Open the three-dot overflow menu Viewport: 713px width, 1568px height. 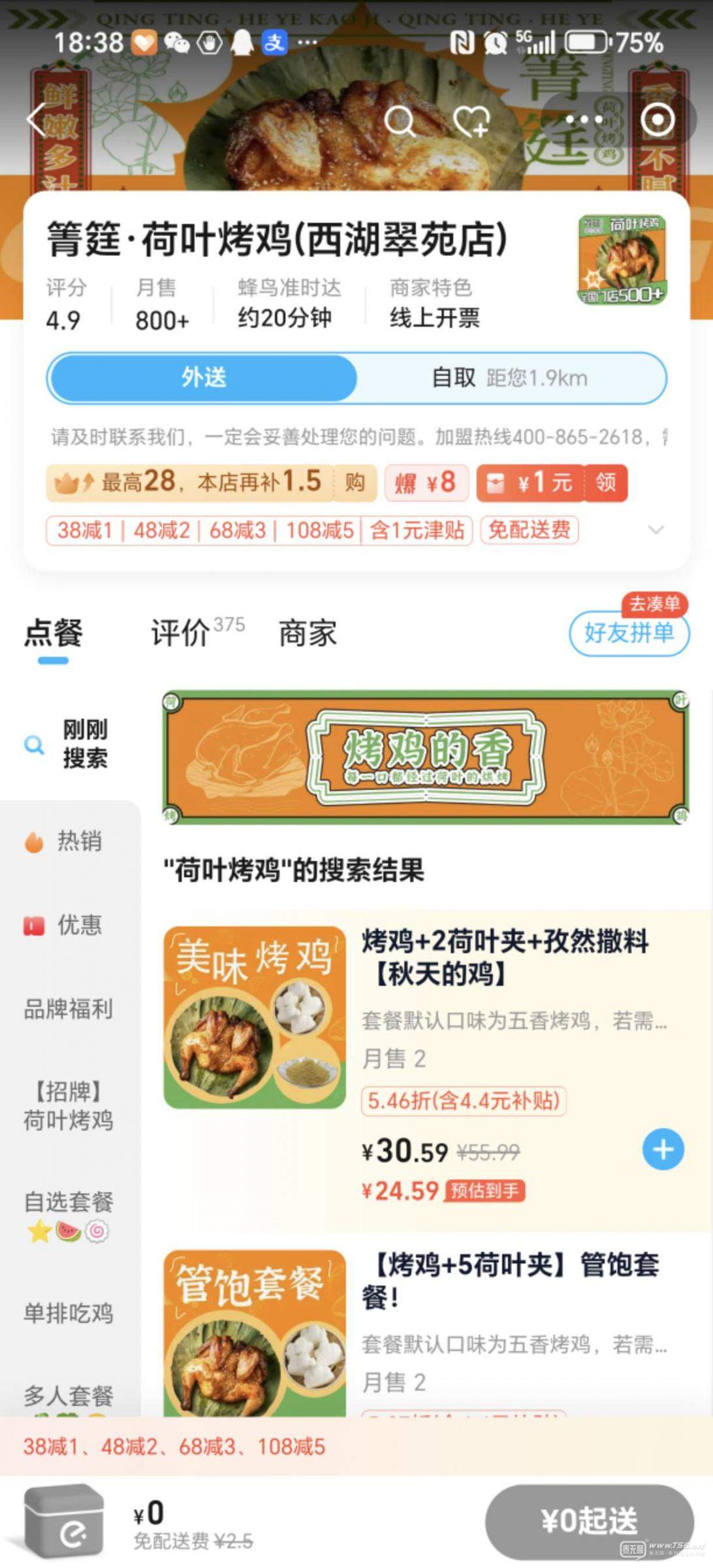pyautogui.click(x=584, y=120)
